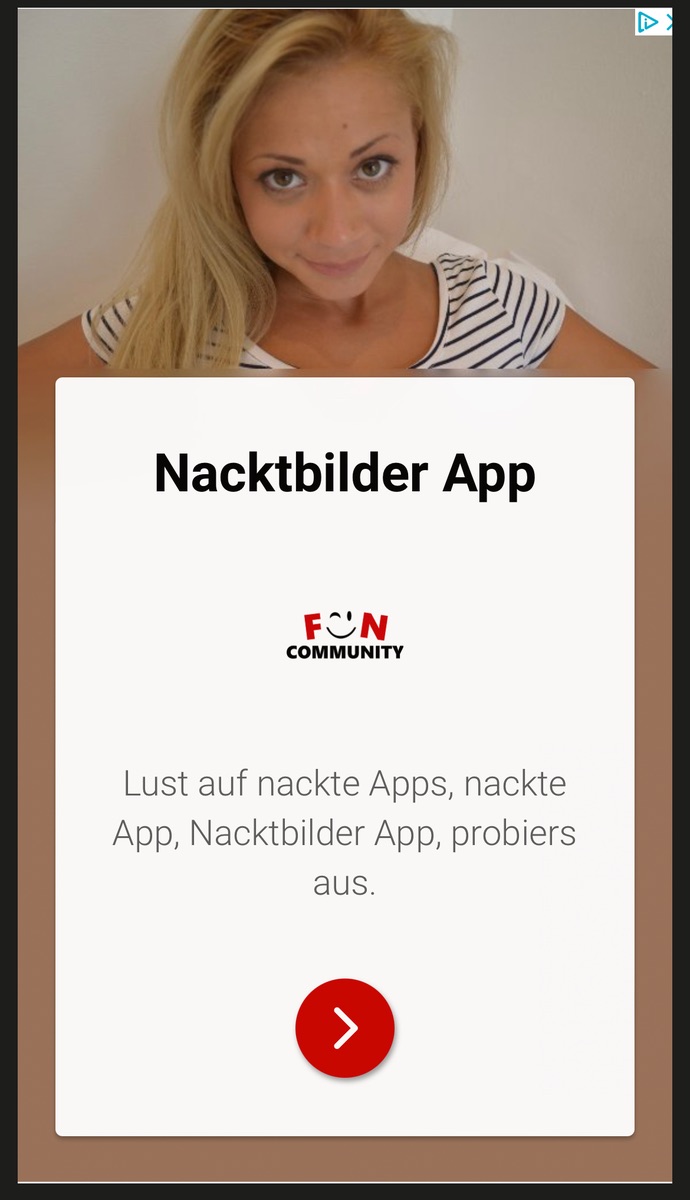Screen dimensions: 690x1200
Task: Tap the red arrow button to continue
Action: click(x=345, y=1028)
